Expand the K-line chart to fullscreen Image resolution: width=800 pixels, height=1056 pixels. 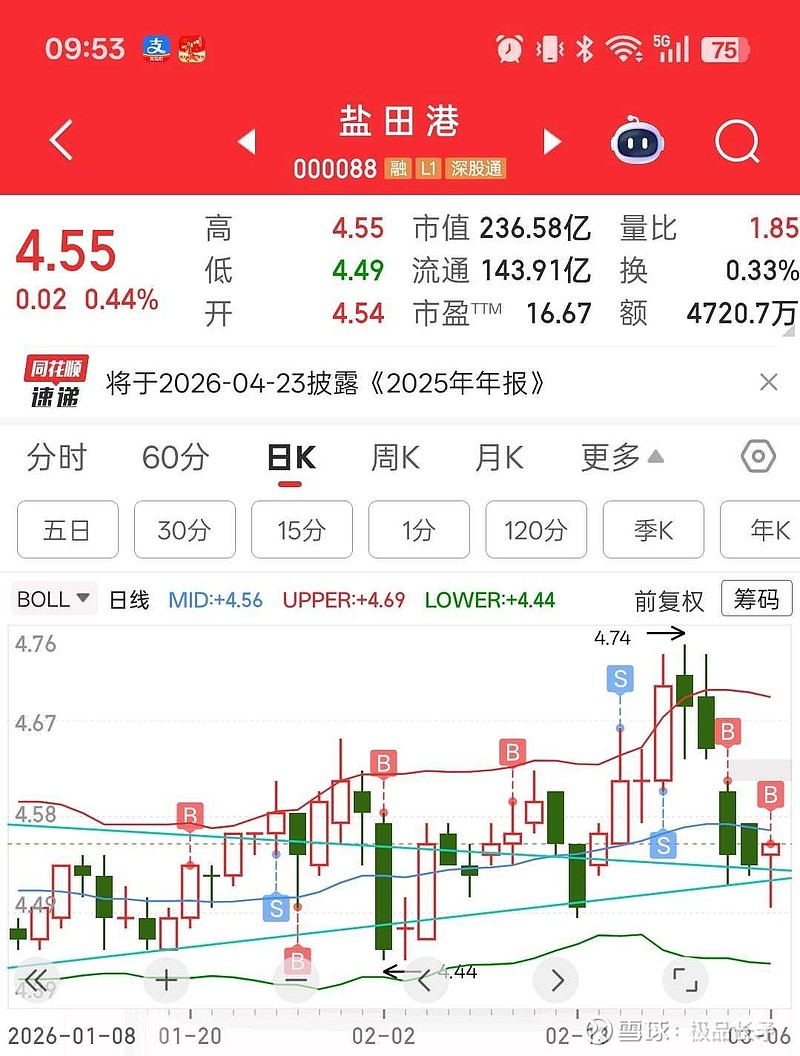[x=684, y=979]
